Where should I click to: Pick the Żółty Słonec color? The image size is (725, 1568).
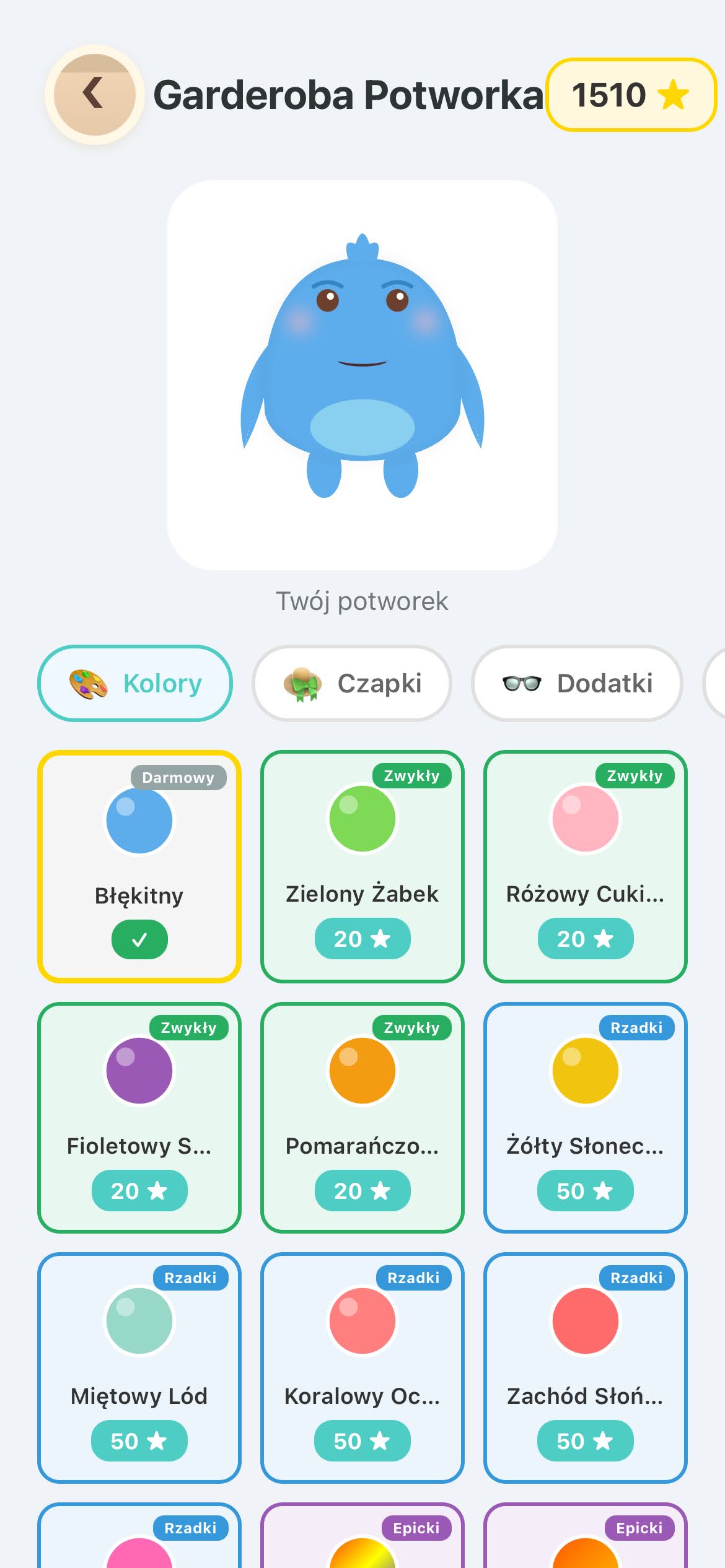[586, 1118]
